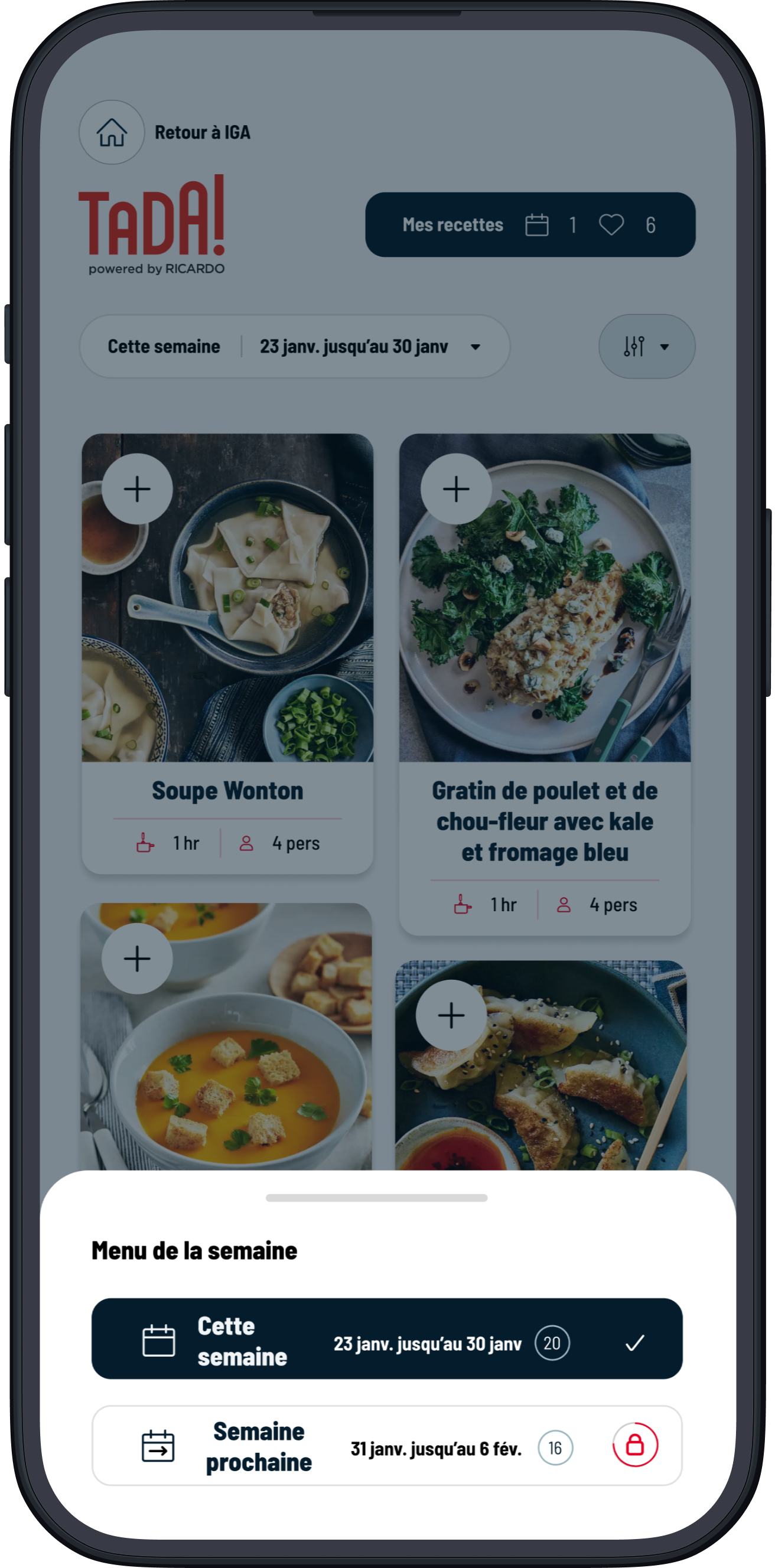Add Soupe Wonton with the plus button
The image size is (775, 1568).
tap(137, 490)
